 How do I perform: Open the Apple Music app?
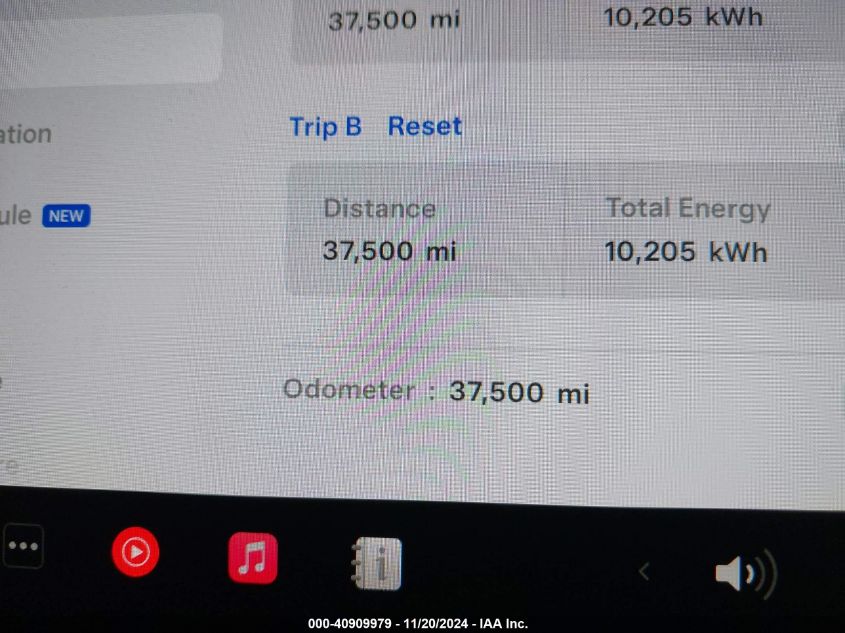[x=253, y=557]
